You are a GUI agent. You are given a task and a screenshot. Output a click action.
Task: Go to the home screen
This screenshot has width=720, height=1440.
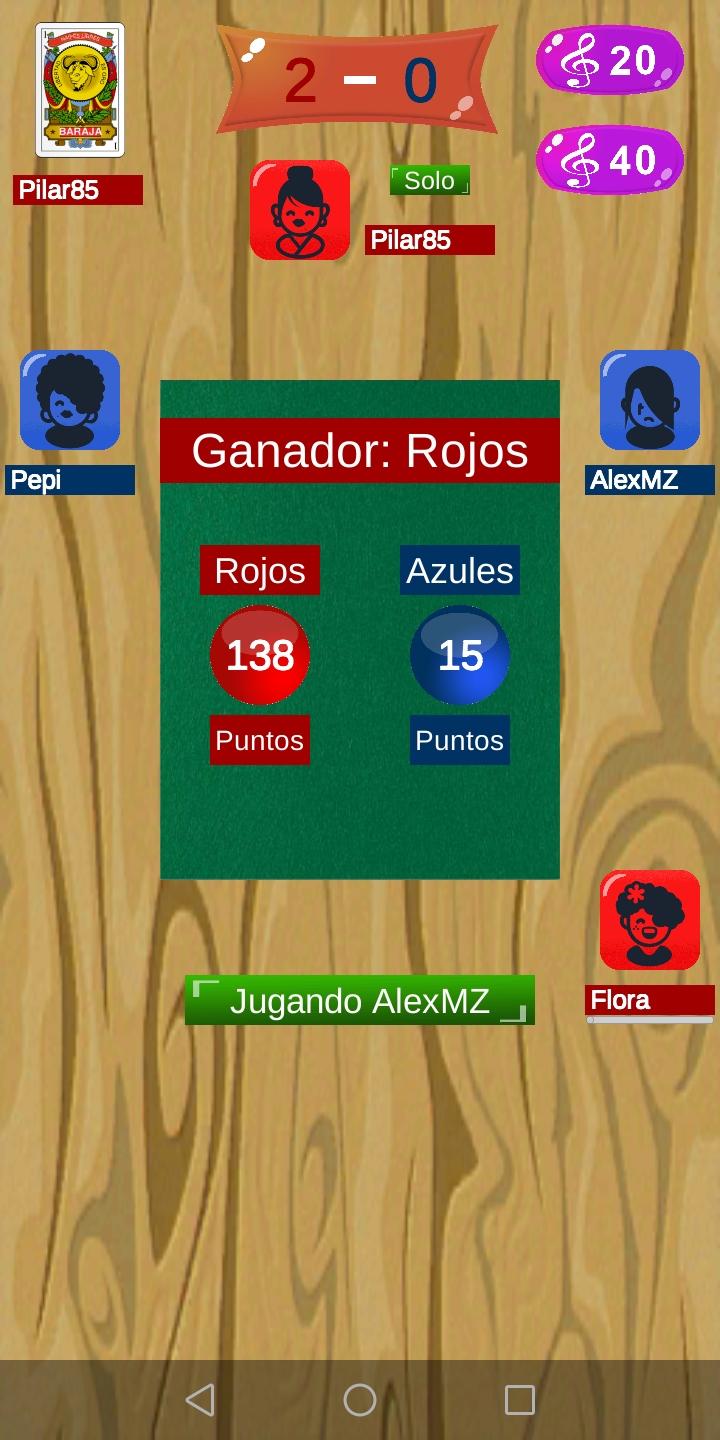click(x=360, y=1400)
